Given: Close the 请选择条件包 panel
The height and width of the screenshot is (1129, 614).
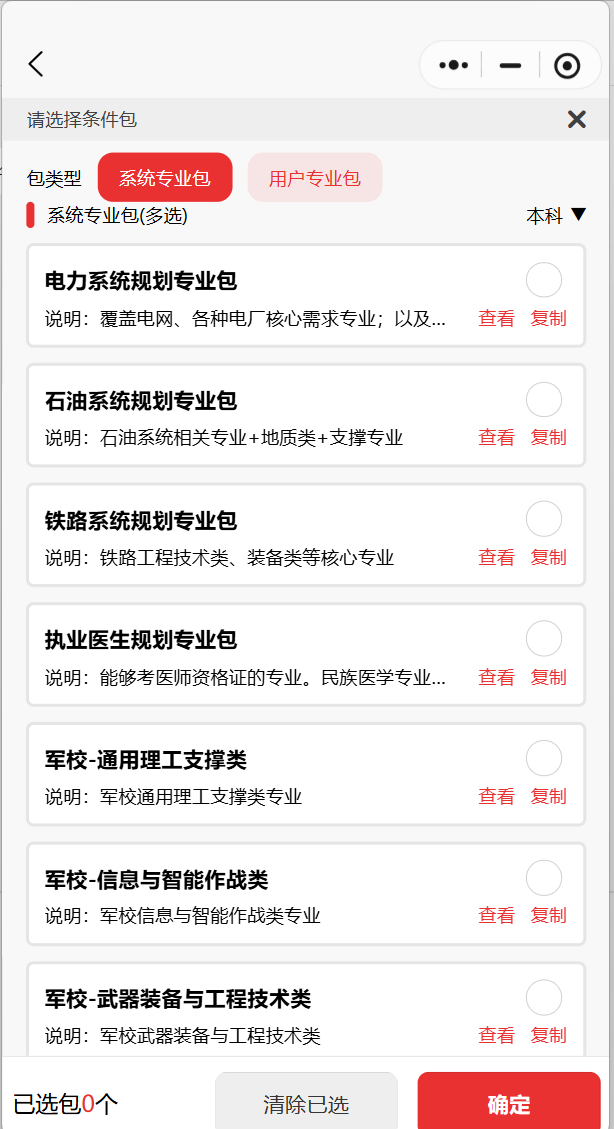Looking at the screenshot, I should pos(576,120).
